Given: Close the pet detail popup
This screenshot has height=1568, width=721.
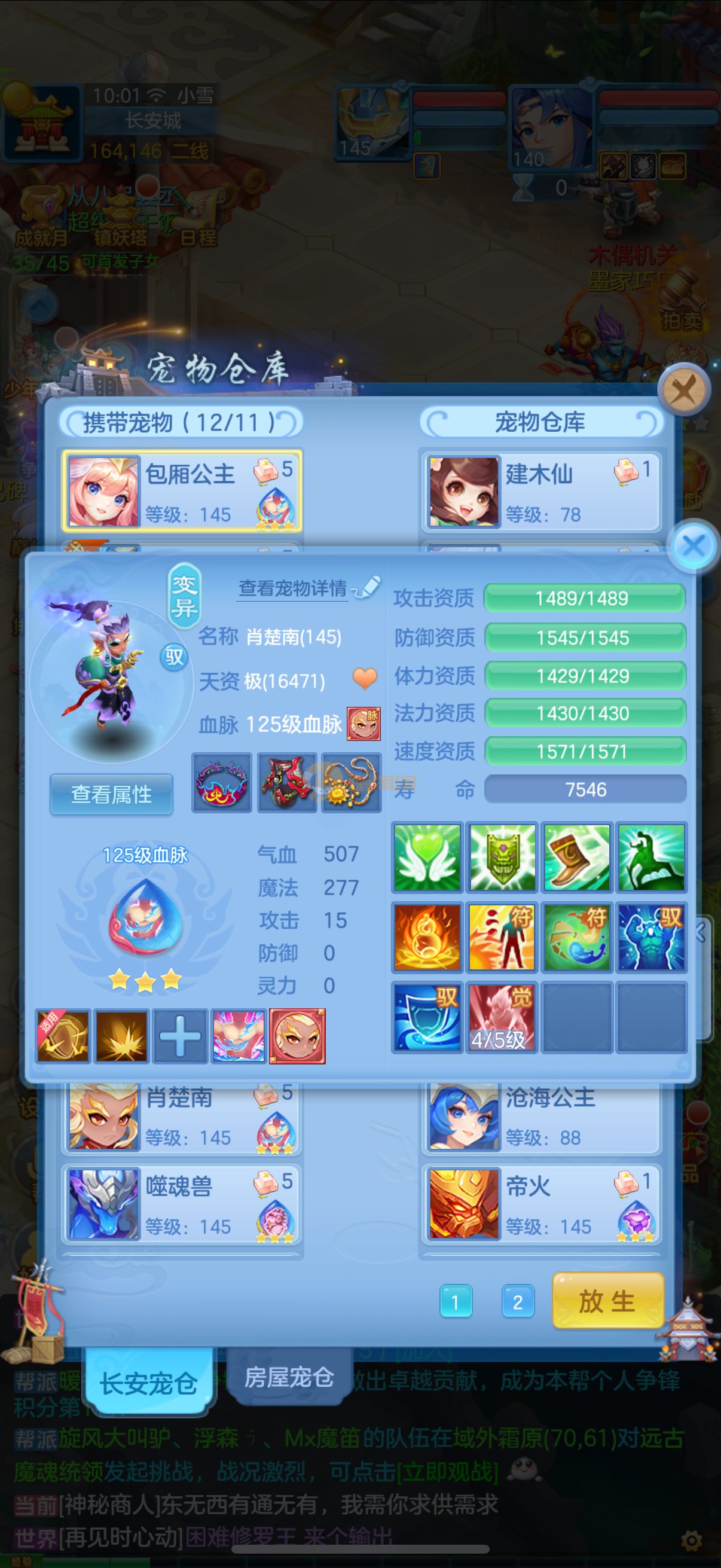Looking at the screenshot, I should tap(693, 545).
